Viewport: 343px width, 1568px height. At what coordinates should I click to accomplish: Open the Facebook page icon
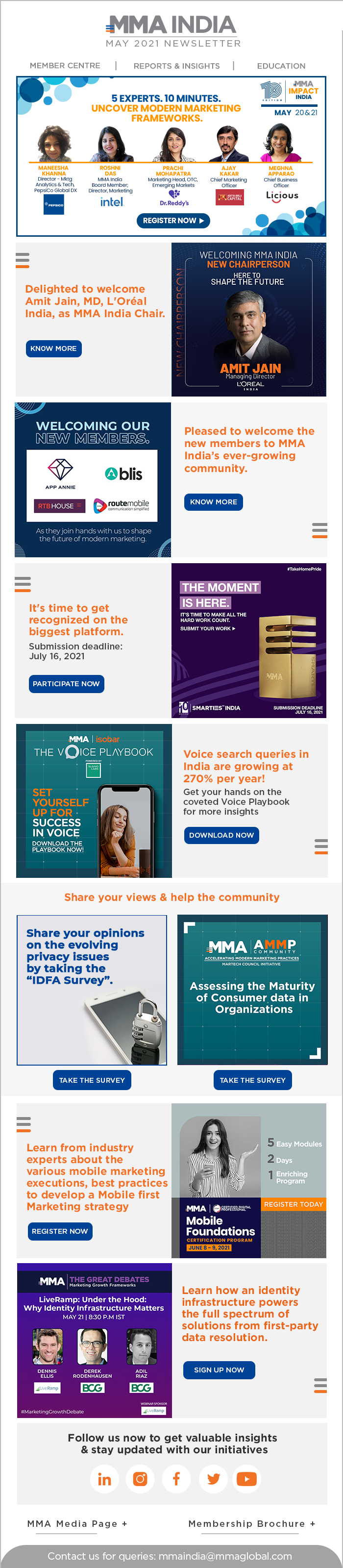tap(176, 1479)
